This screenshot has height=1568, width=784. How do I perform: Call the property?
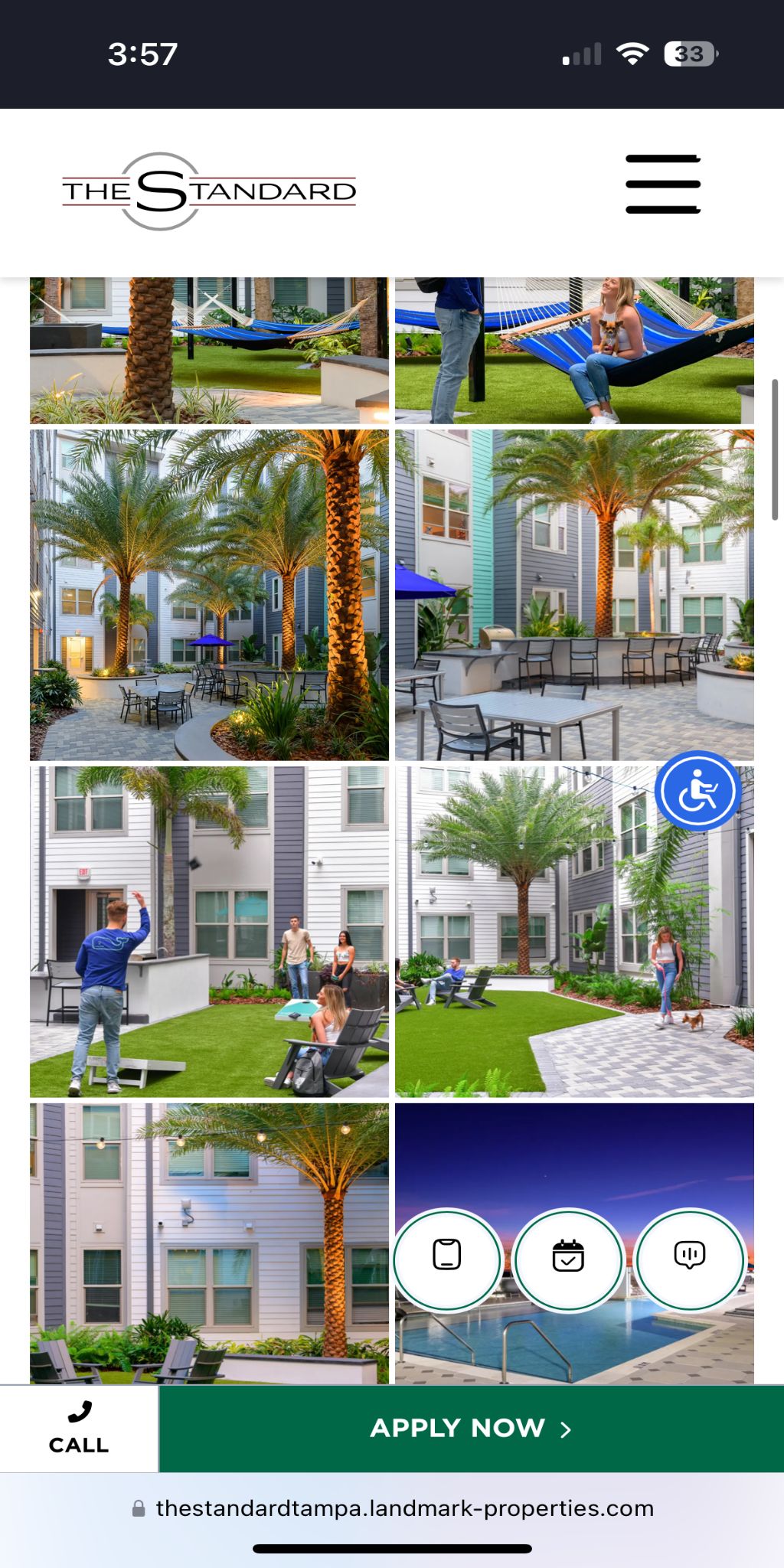[79, 1429]
